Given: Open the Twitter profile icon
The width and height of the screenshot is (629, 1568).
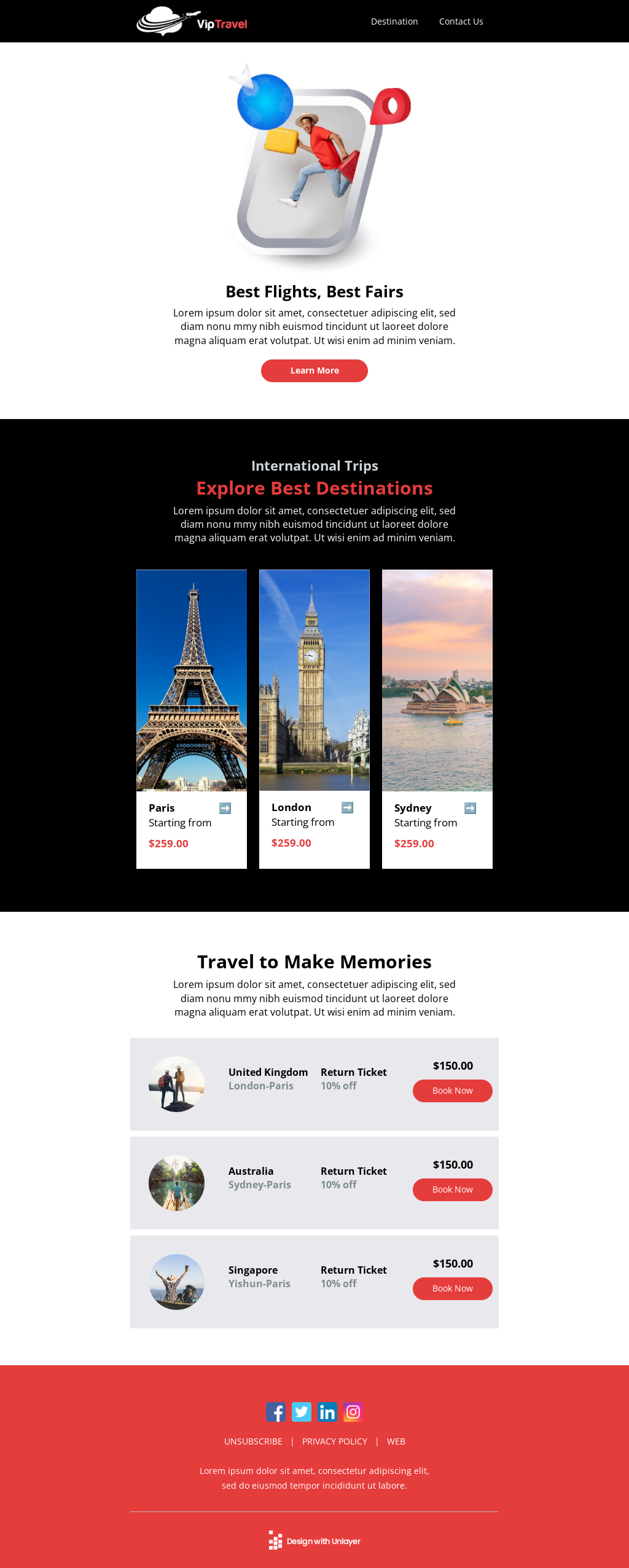Looking at the screenshot, I should 302,1412.
